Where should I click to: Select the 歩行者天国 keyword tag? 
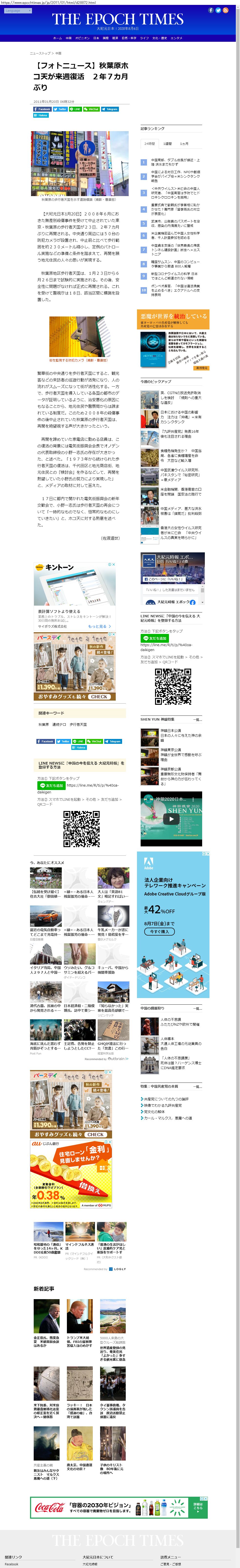click(78, 724)
